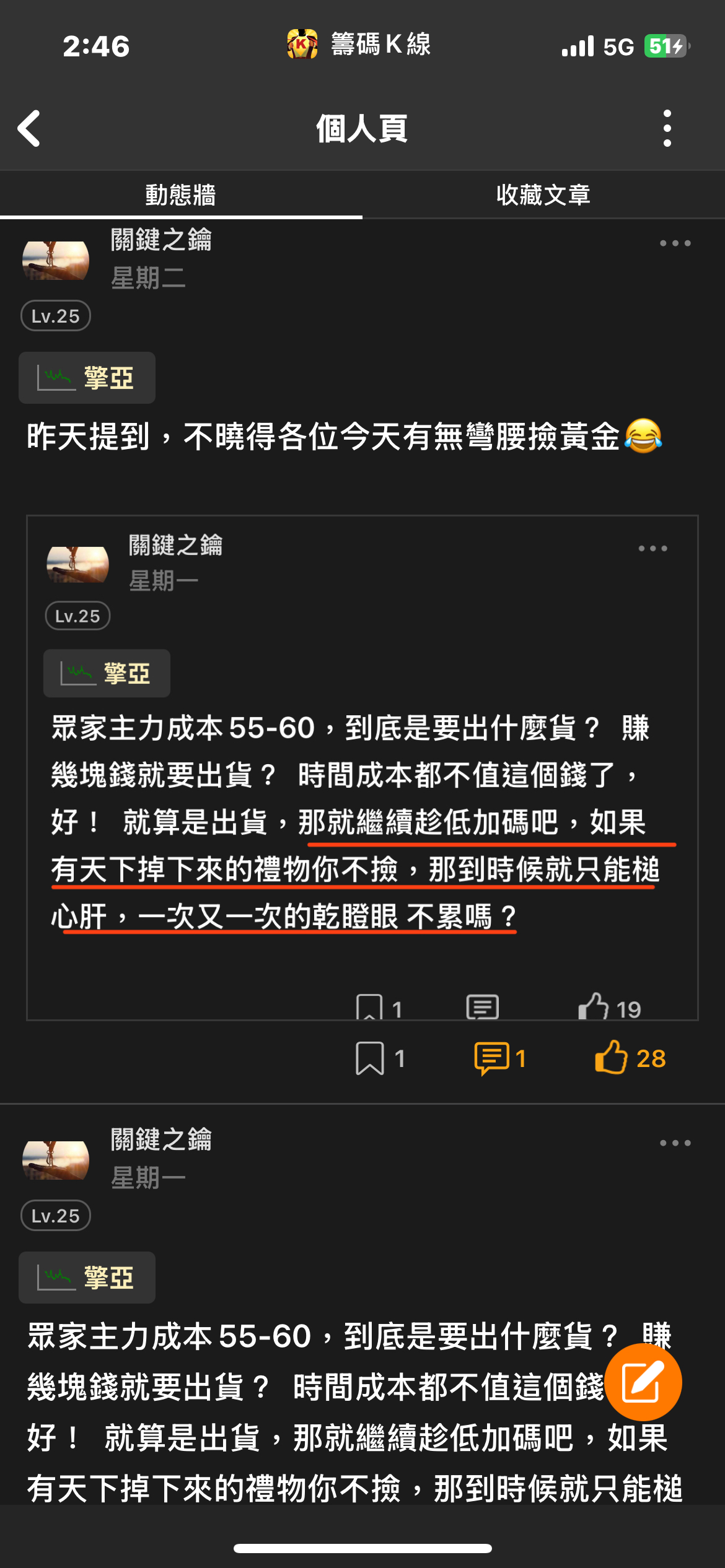725x1568 pixels.
Task: Open the overflow menu on the 個人頁 bar
Action: coord(667,128)
